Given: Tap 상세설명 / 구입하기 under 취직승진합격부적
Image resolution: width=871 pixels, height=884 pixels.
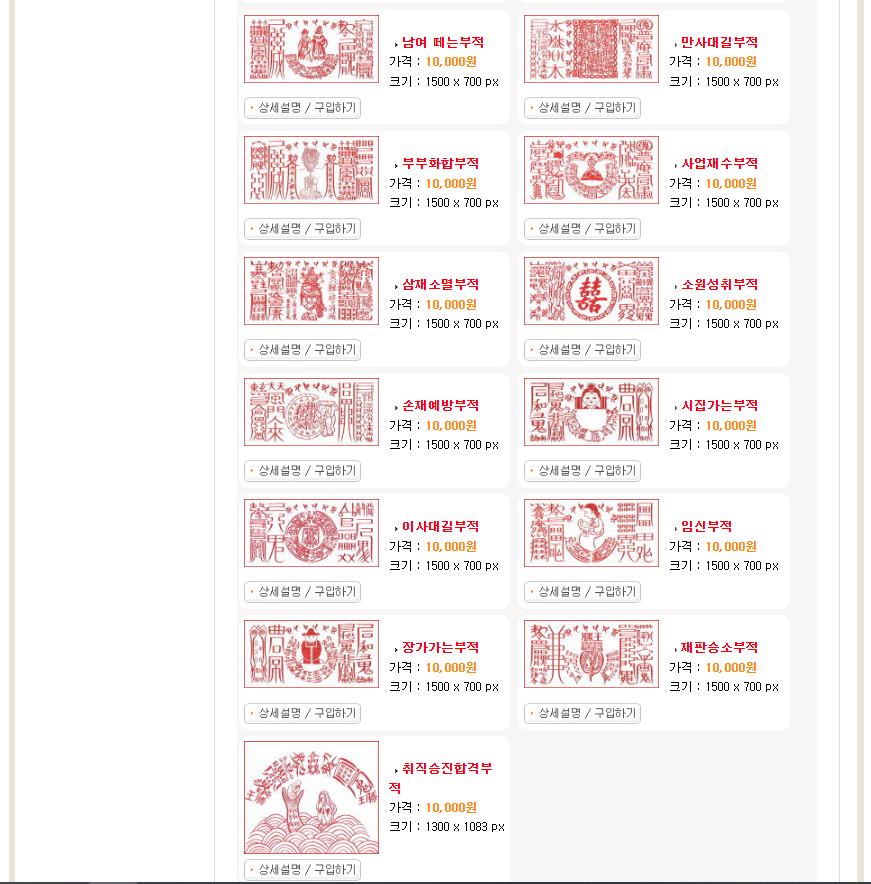Looking at the screenshot, I should pyautogui.click(x=302, y=870).
